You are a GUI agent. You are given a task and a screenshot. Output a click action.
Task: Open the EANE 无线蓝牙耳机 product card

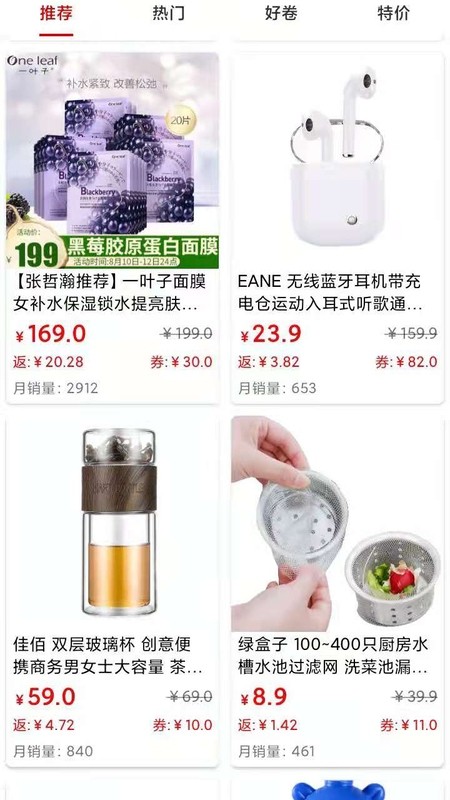[337, 228]
